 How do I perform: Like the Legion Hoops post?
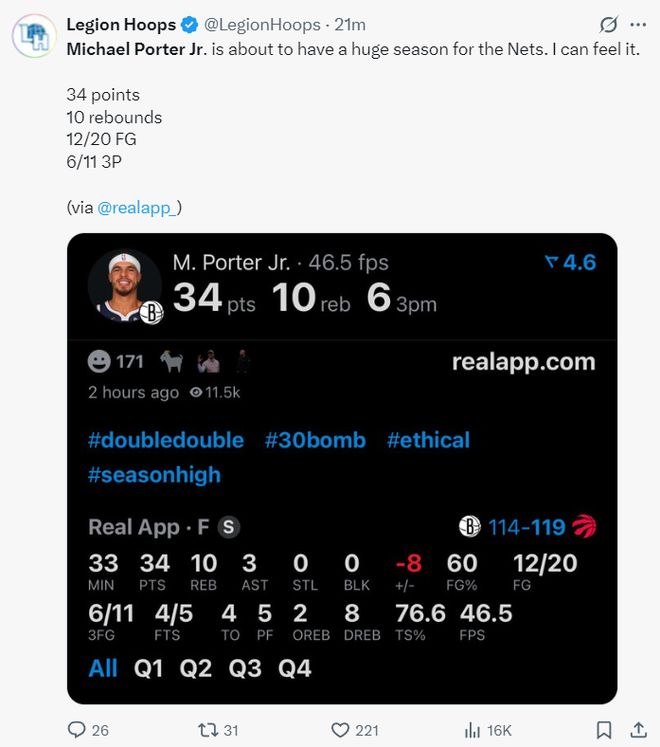pyautogui.click(x=341, y=730)
